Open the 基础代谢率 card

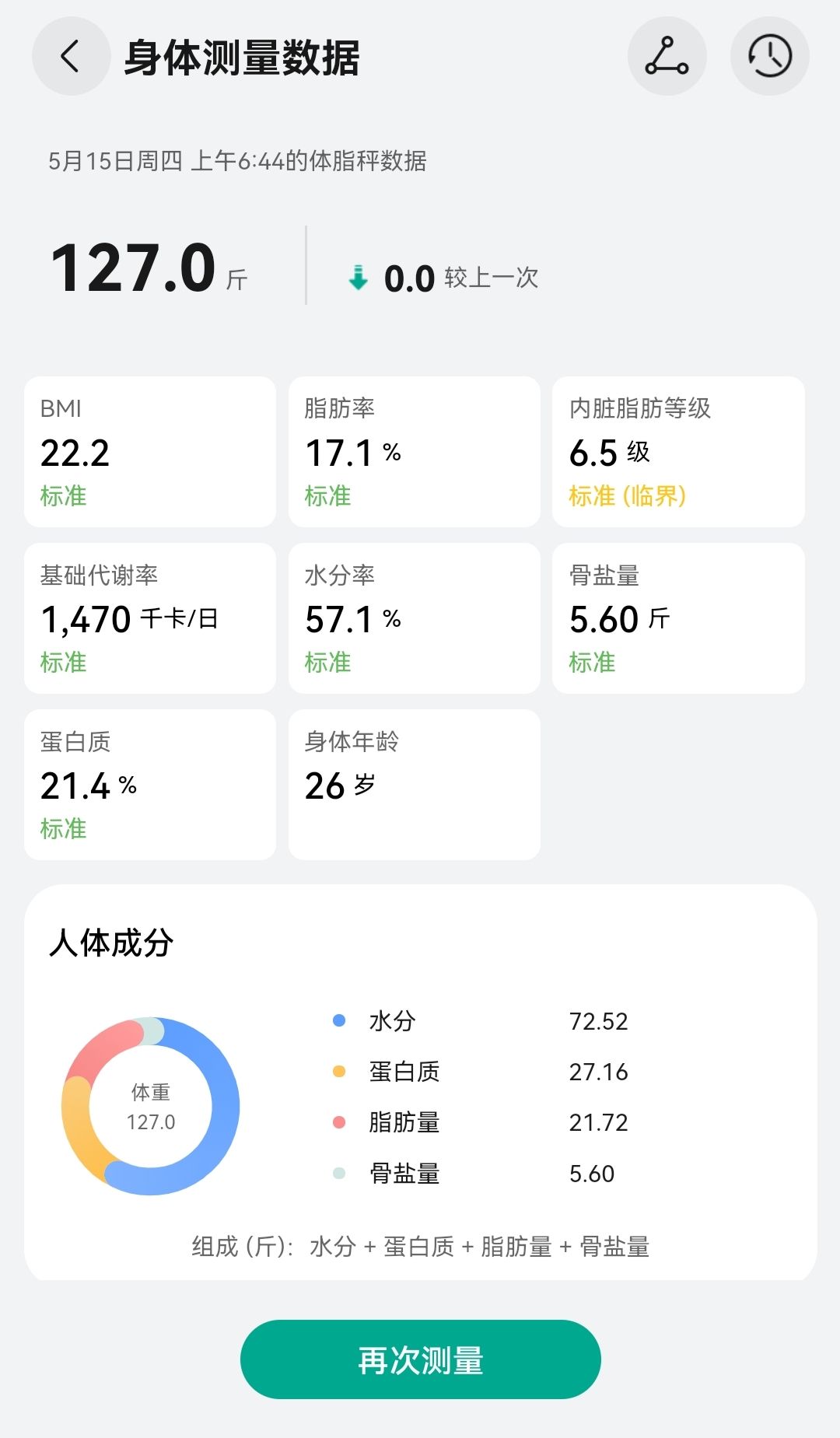click(150, 618)
